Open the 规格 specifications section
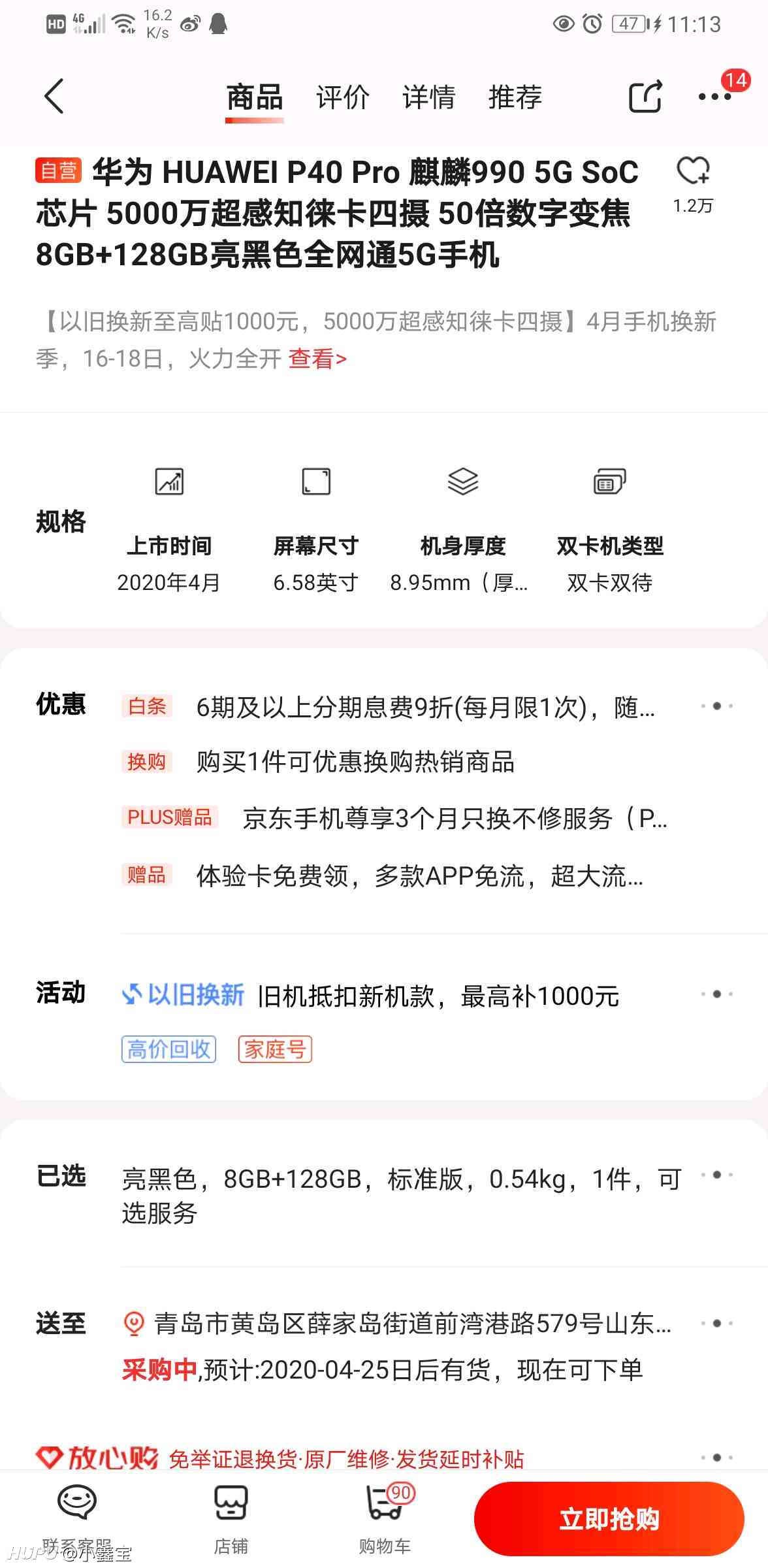This screenshot has height=1568, width=768. (384, 523)
